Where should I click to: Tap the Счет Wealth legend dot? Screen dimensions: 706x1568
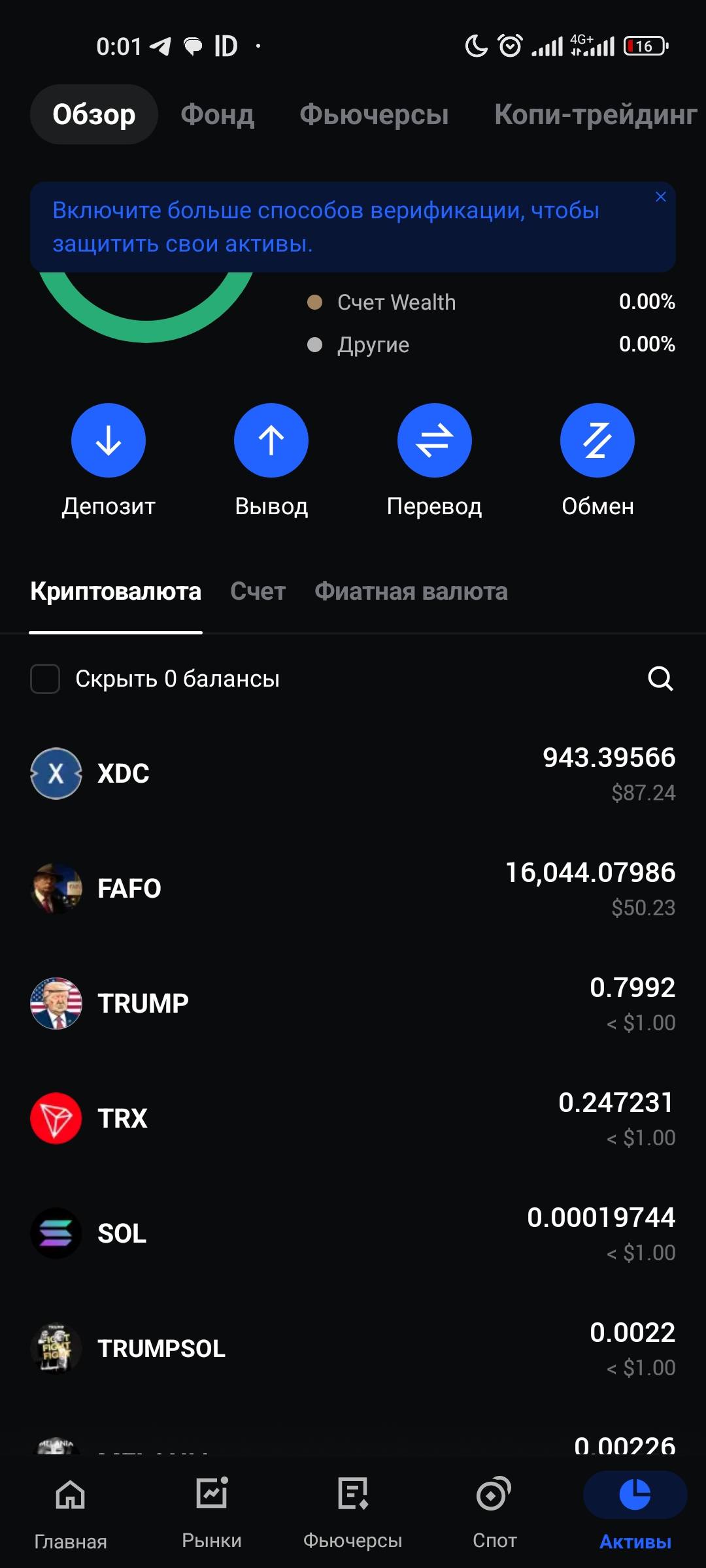316,302
